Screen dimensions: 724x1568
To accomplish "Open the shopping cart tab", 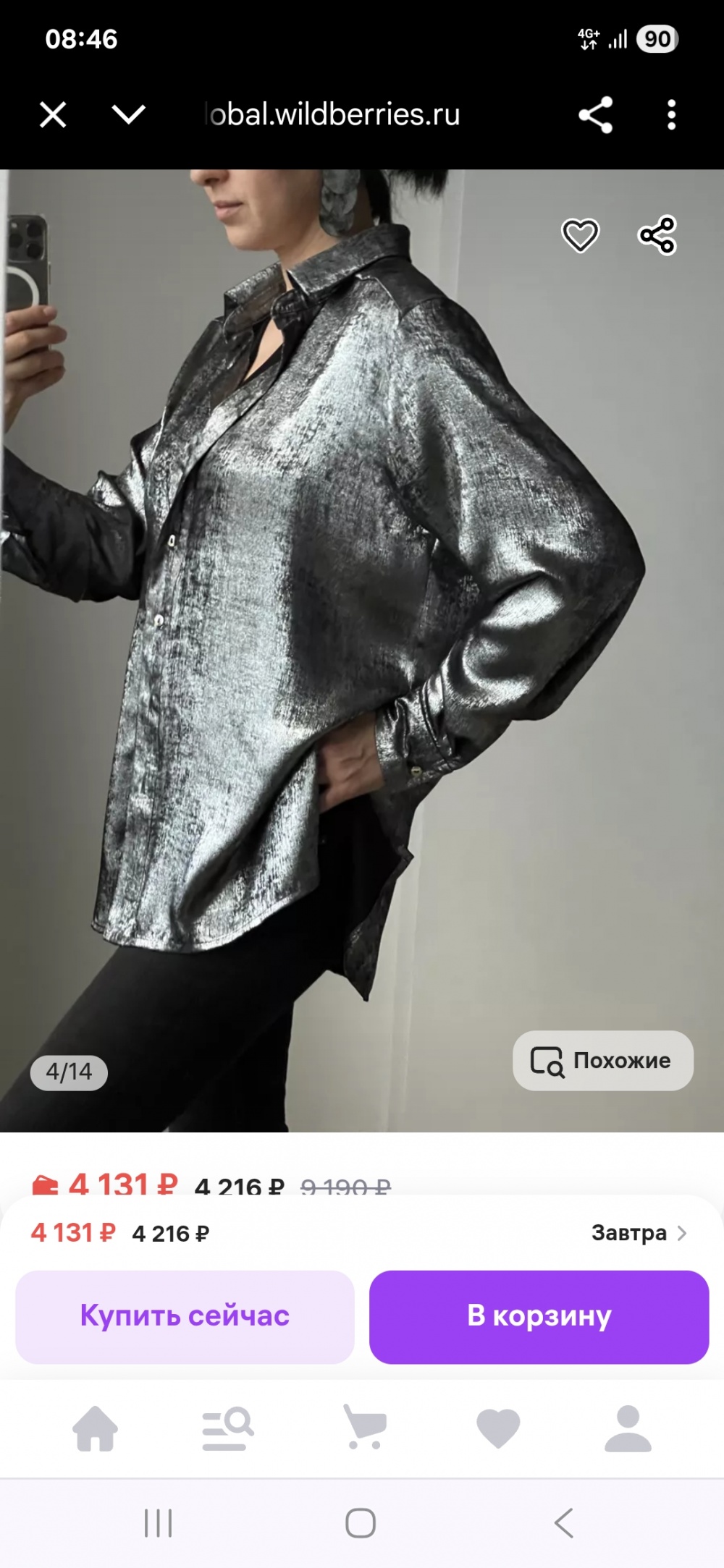I will coord(364,1428).
